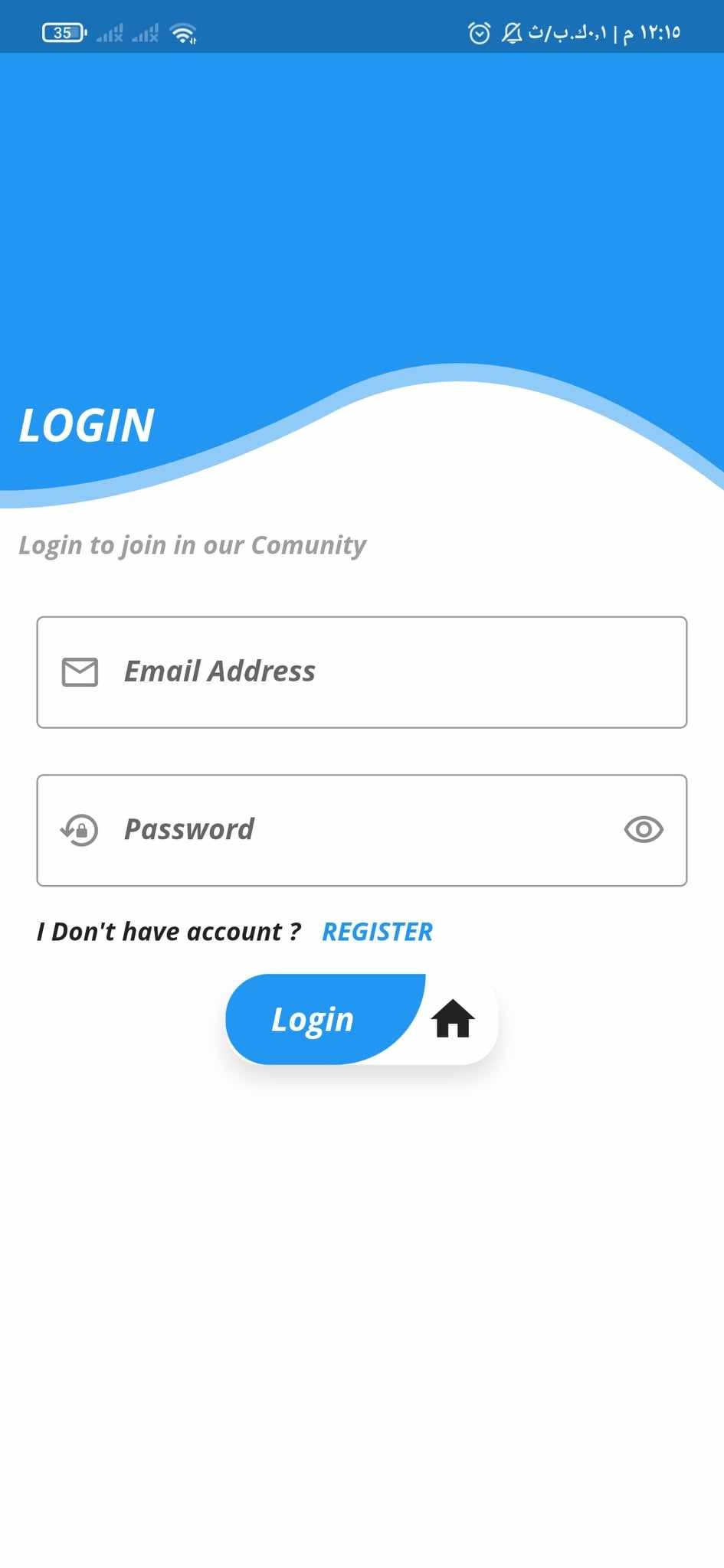Focus the Email Address field
This screenshot has height=1568, width=724.
[362, 672]
